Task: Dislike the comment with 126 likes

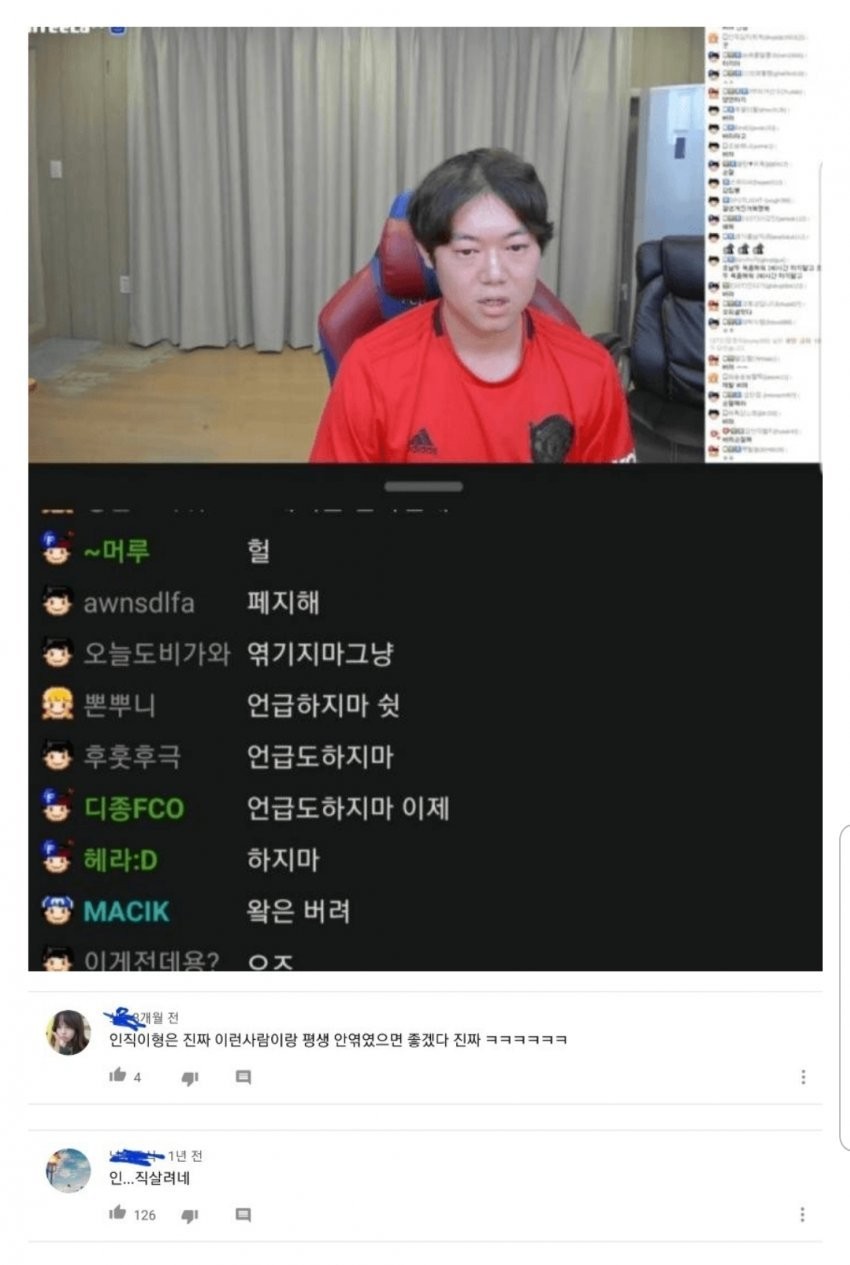Action: coord(190,1215)
